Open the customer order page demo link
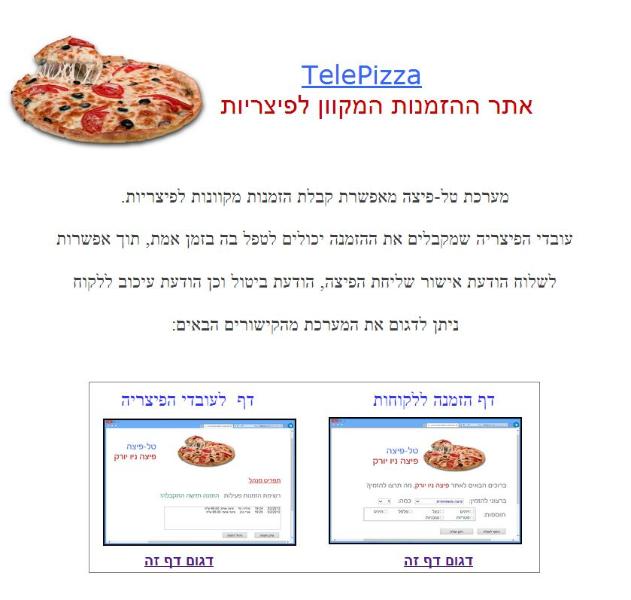 click(438, 560)
